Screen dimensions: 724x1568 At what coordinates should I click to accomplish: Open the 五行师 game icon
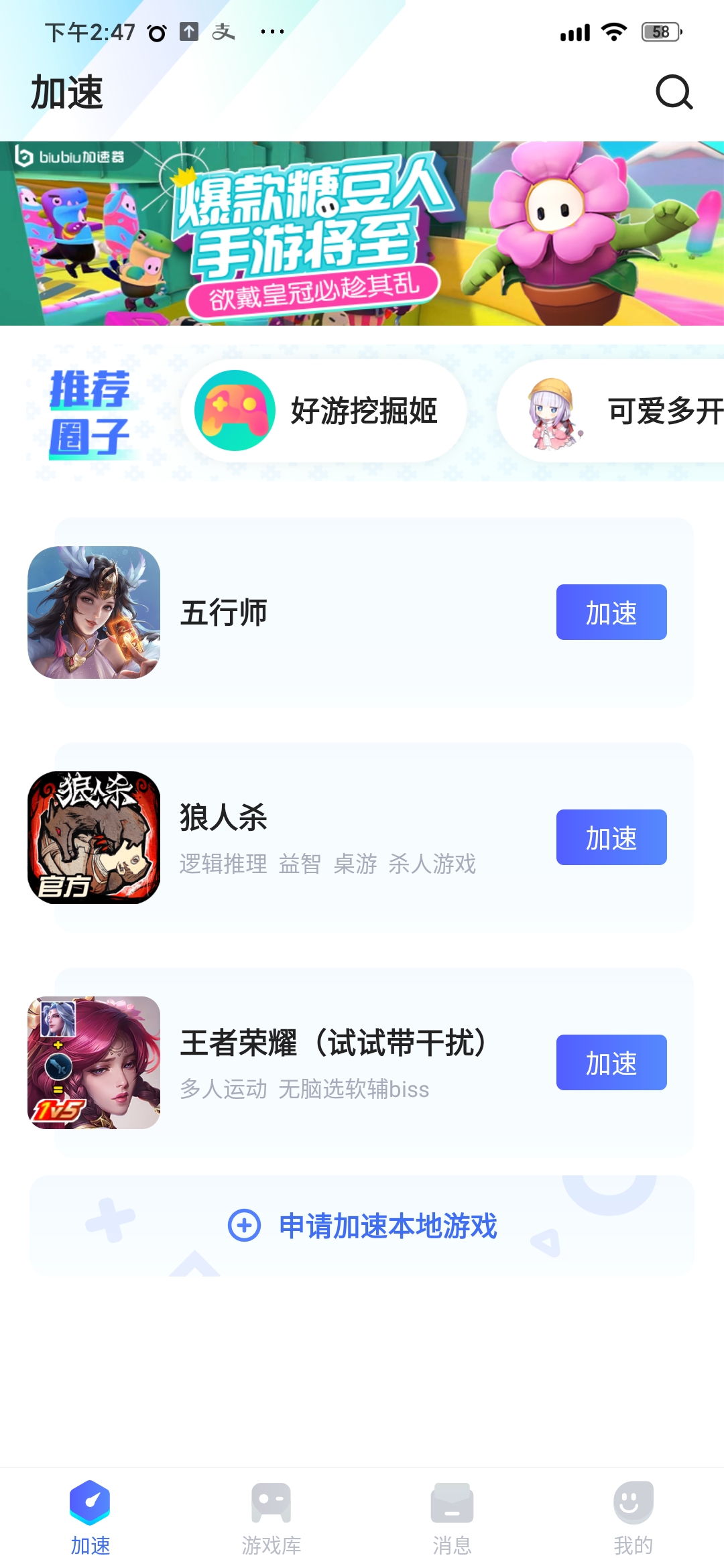point(94,612)
